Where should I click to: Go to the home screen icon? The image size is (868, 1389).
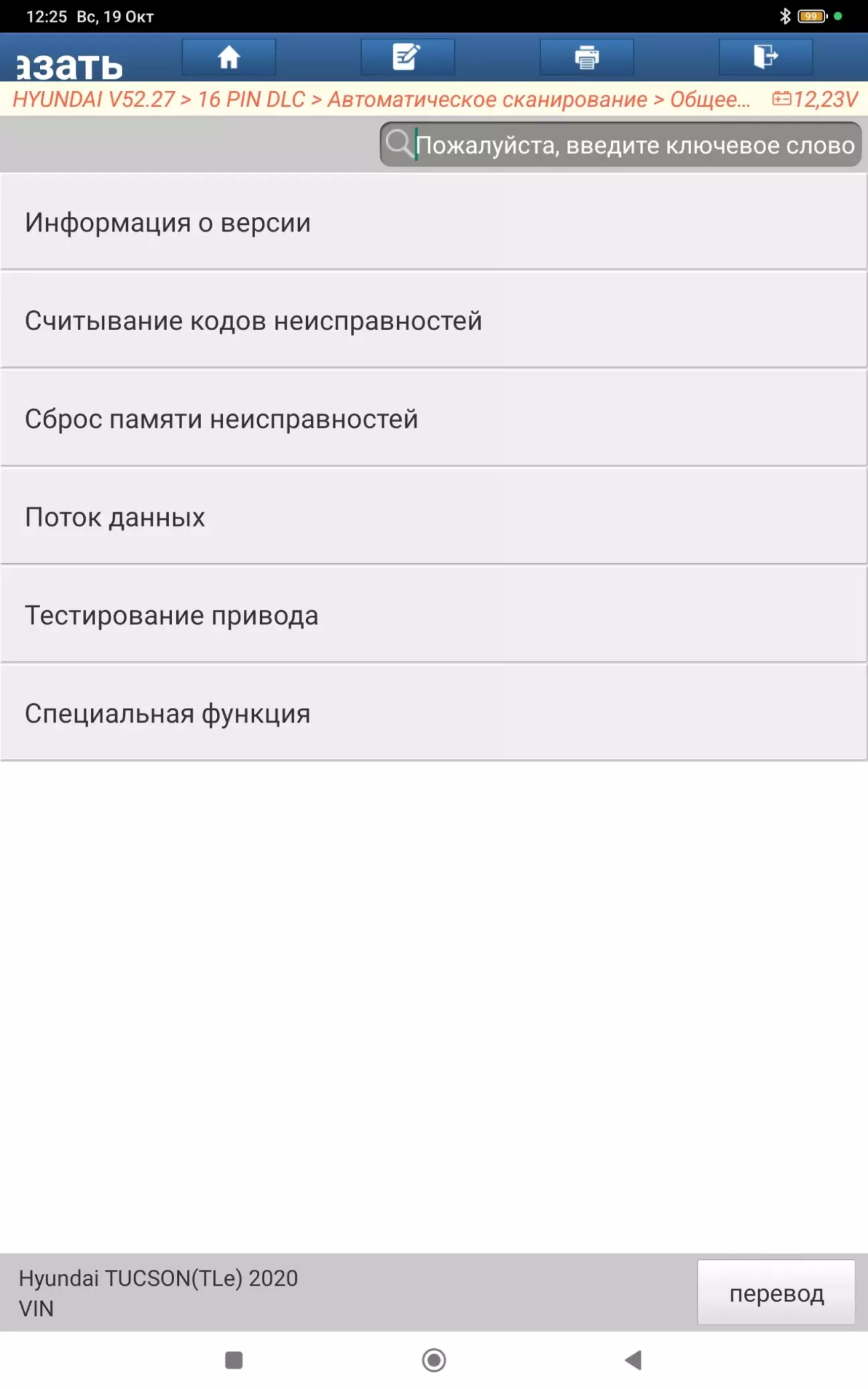tap(228, 57)
